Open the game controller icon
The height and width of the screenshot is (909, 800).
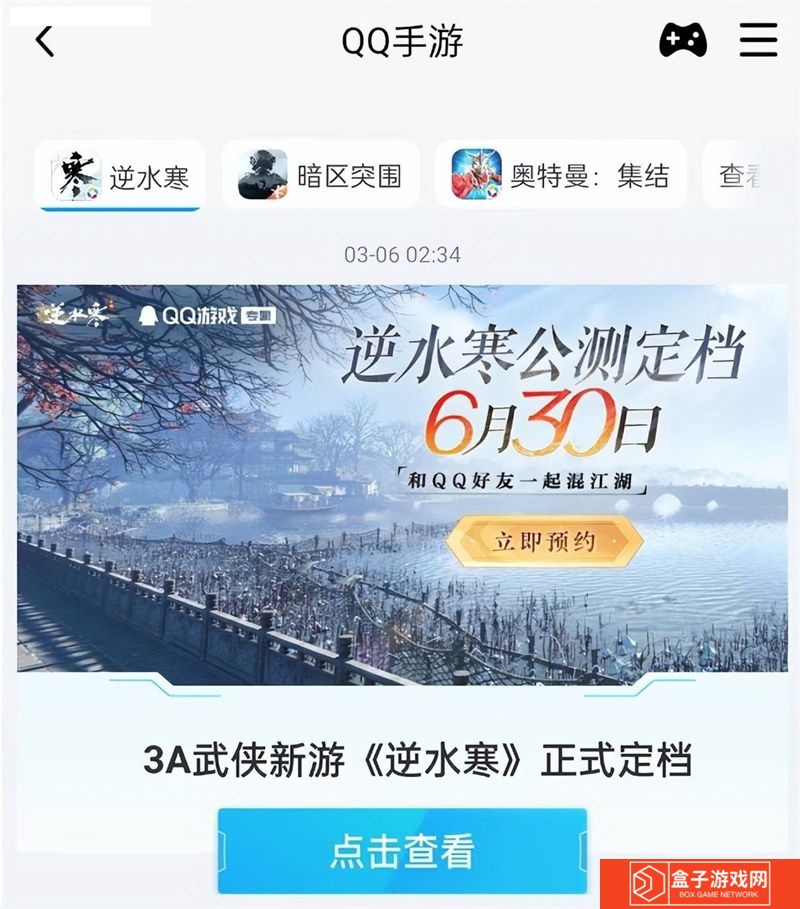[x=683, y=40]
